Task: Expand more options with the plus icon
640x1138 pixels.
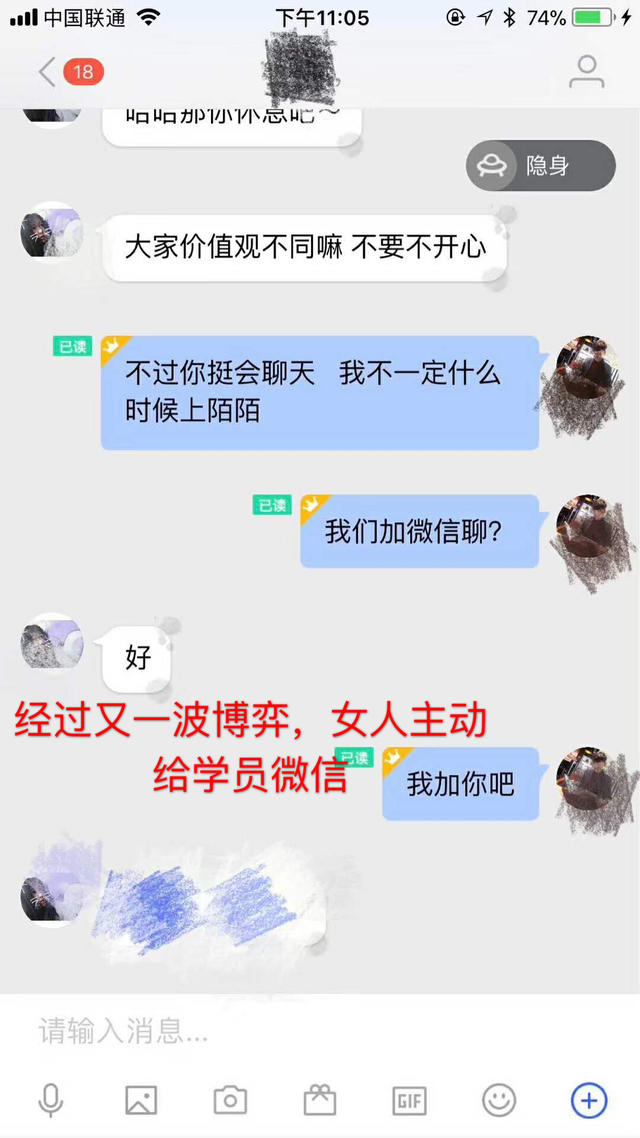Action: tap(589, 1101)
